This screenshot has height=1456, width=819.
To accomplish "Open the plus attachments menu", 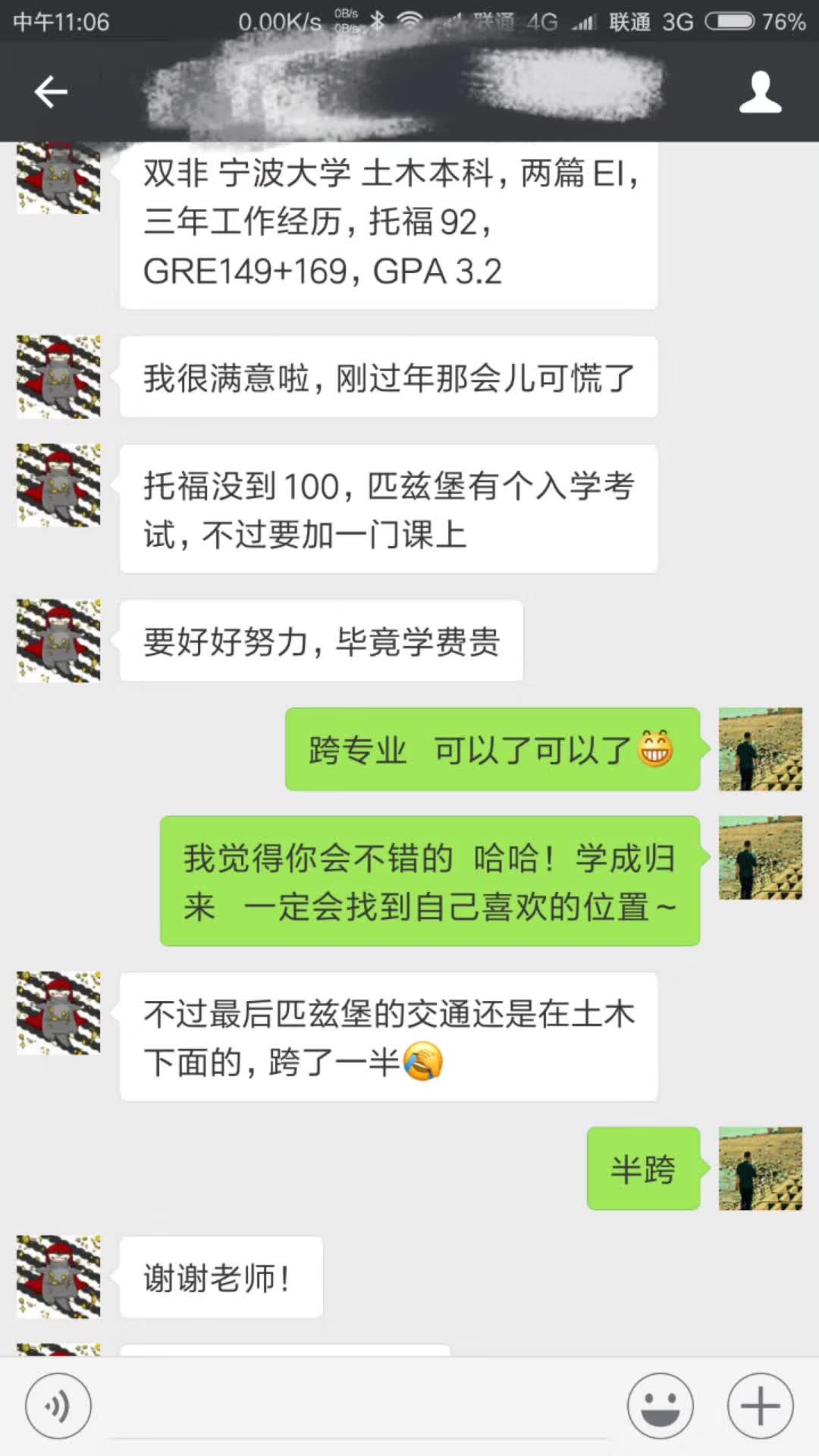I will pyautogui.click(x=760, y=1405).
